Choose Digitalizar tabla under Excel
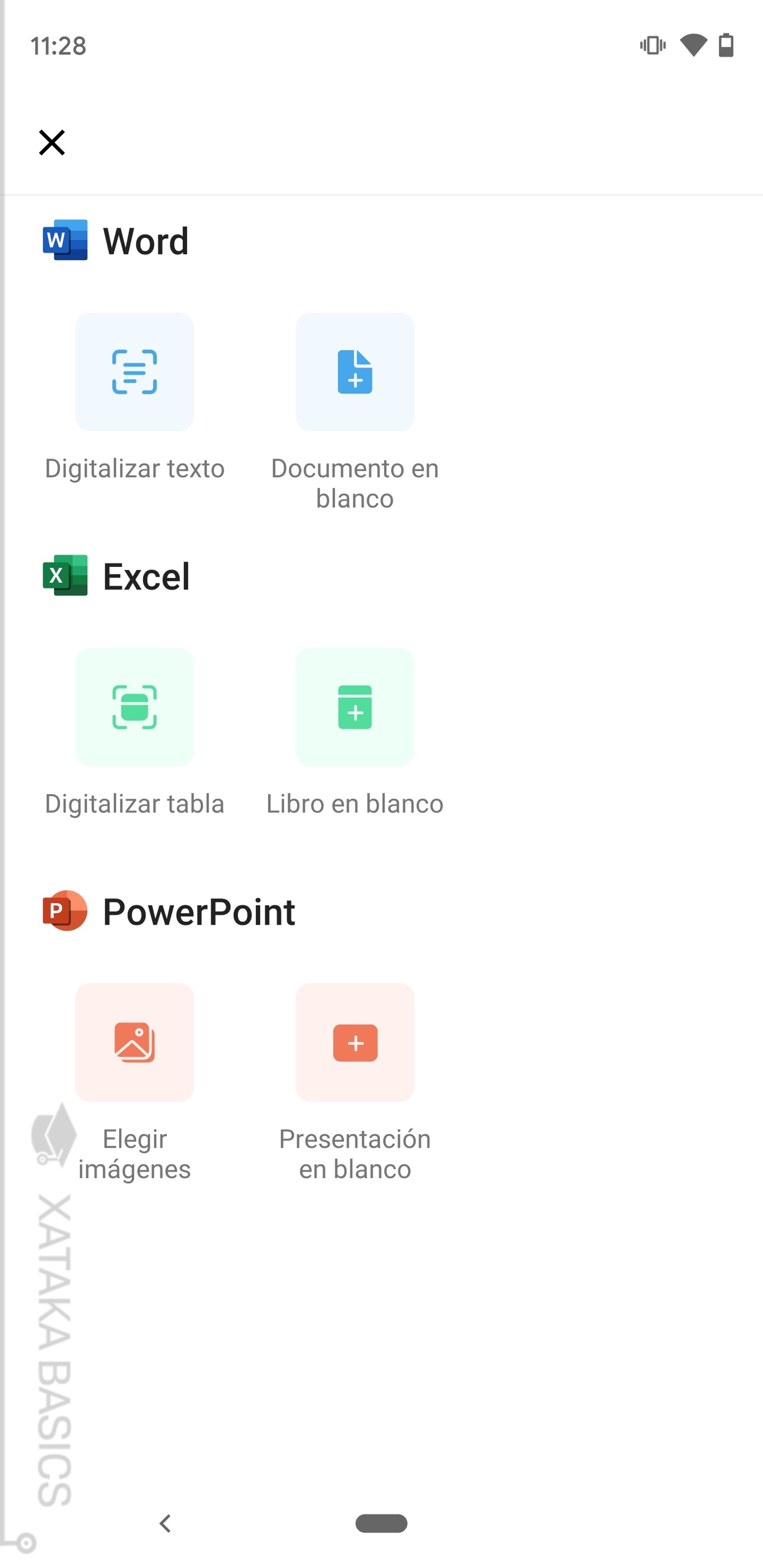This screenshot has width=763, height=1568. [135, 707]
